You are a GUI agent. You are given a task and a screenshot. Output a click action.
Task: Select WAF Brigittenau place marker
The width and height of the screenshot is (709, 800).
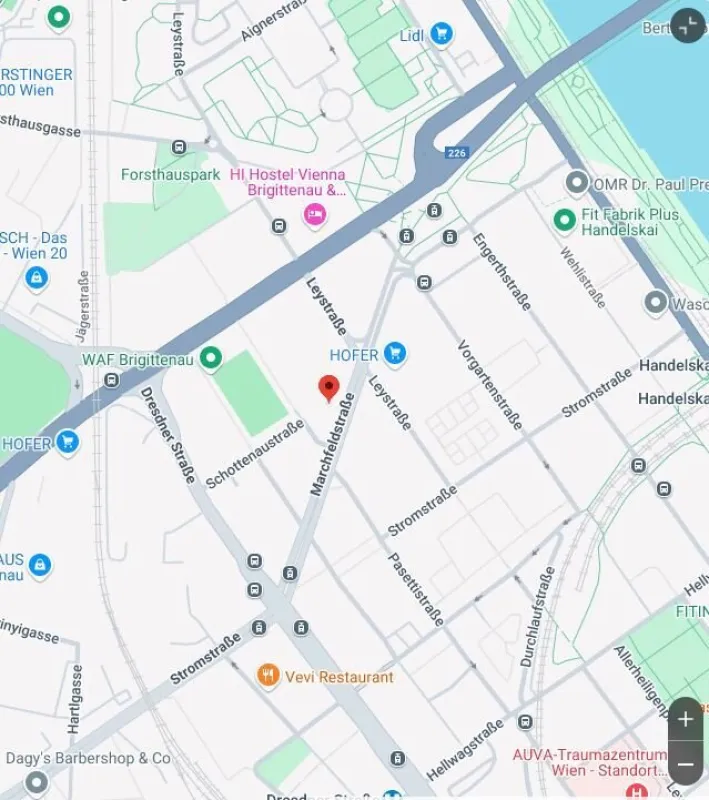pos(210,358)
